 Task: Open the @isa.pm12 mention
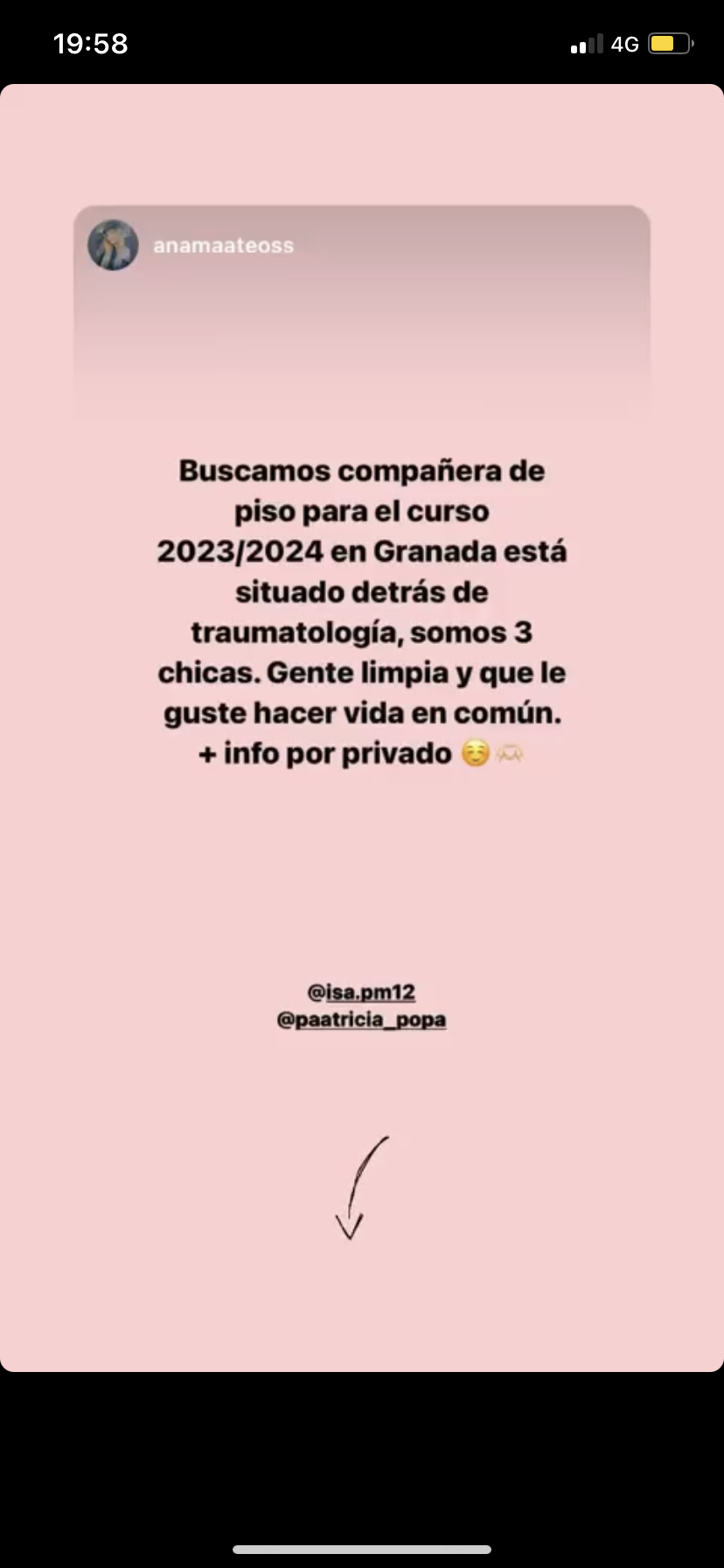click(x=361, y=992)
